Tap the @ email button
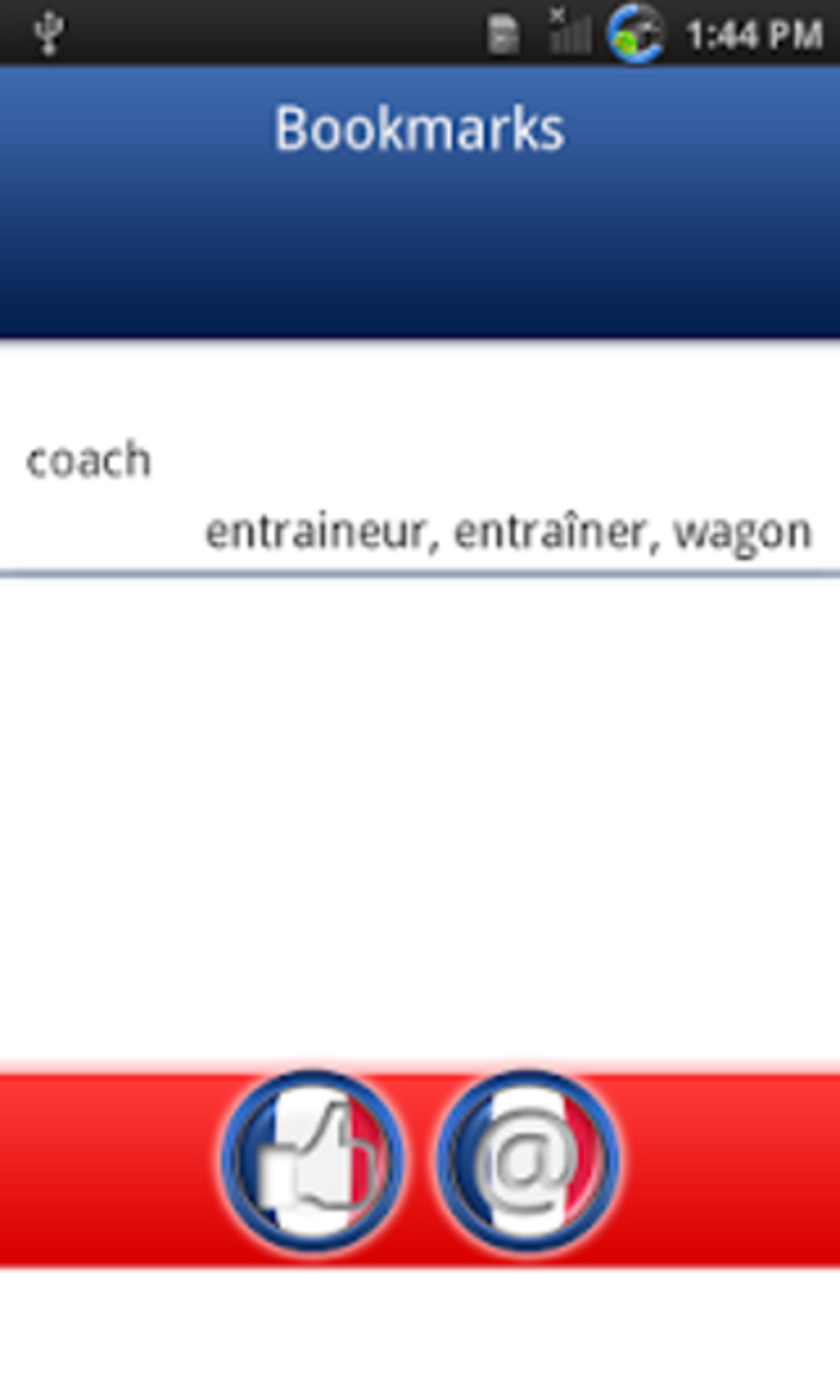The width and height of the screenshot is (840, 1400). (527, 1160)
